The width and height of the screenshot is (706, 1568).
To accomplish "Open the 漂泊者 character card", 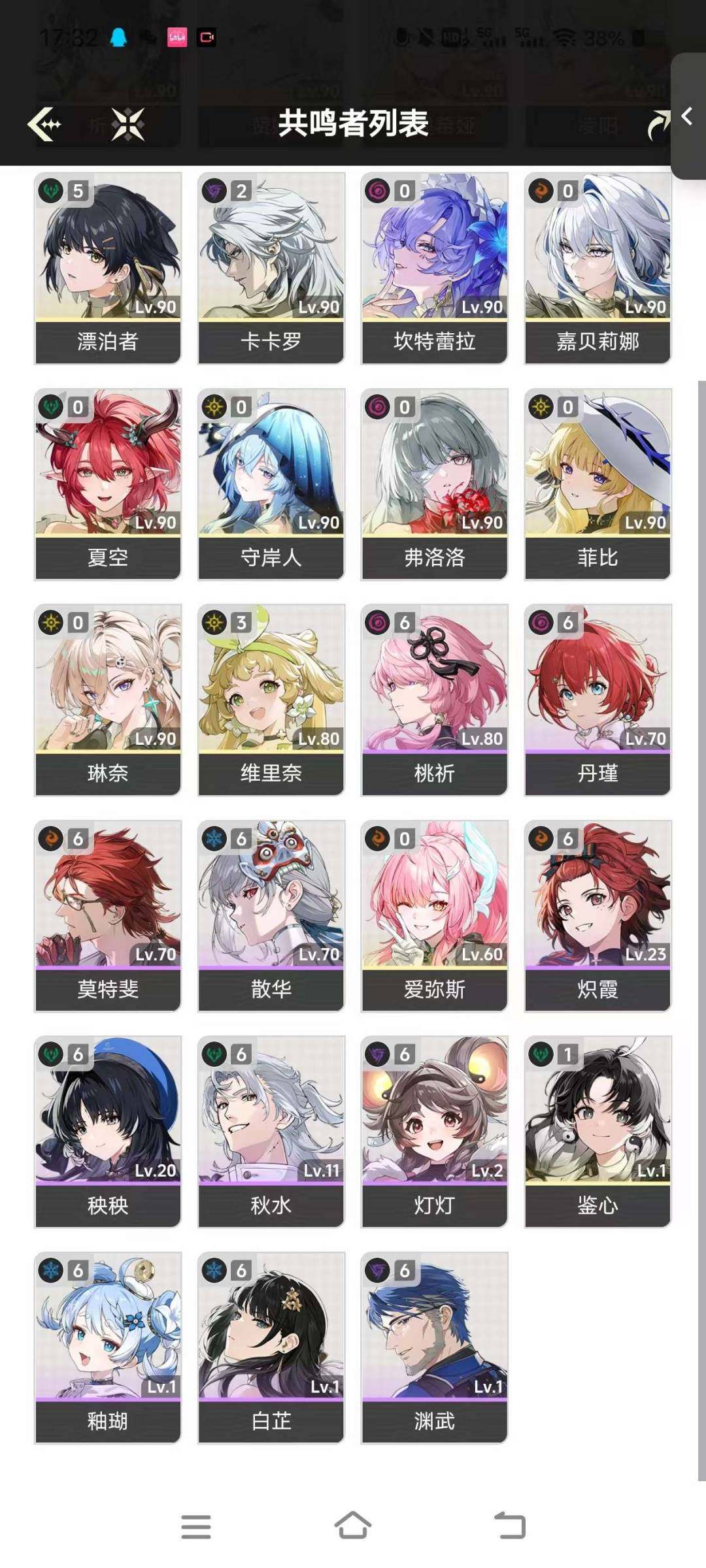I will tap(108, 268).
